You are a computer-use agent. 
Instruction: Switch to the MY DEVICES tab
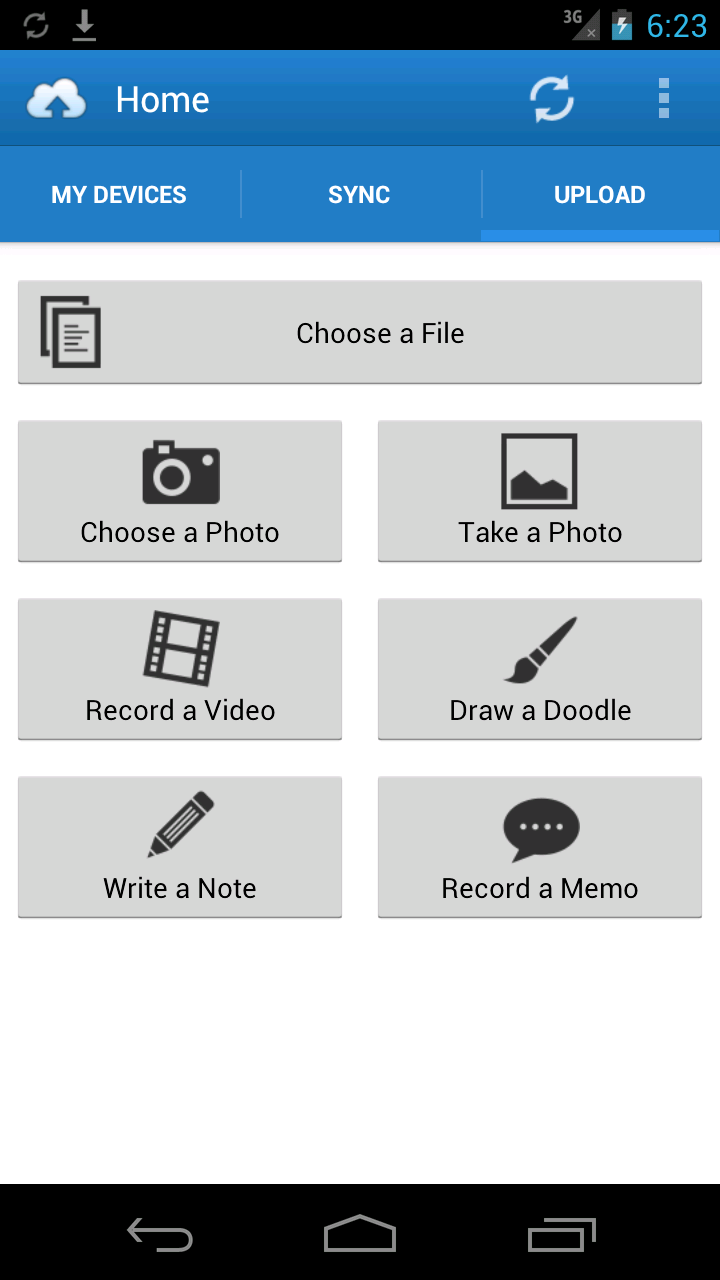[x=118, y=194]
